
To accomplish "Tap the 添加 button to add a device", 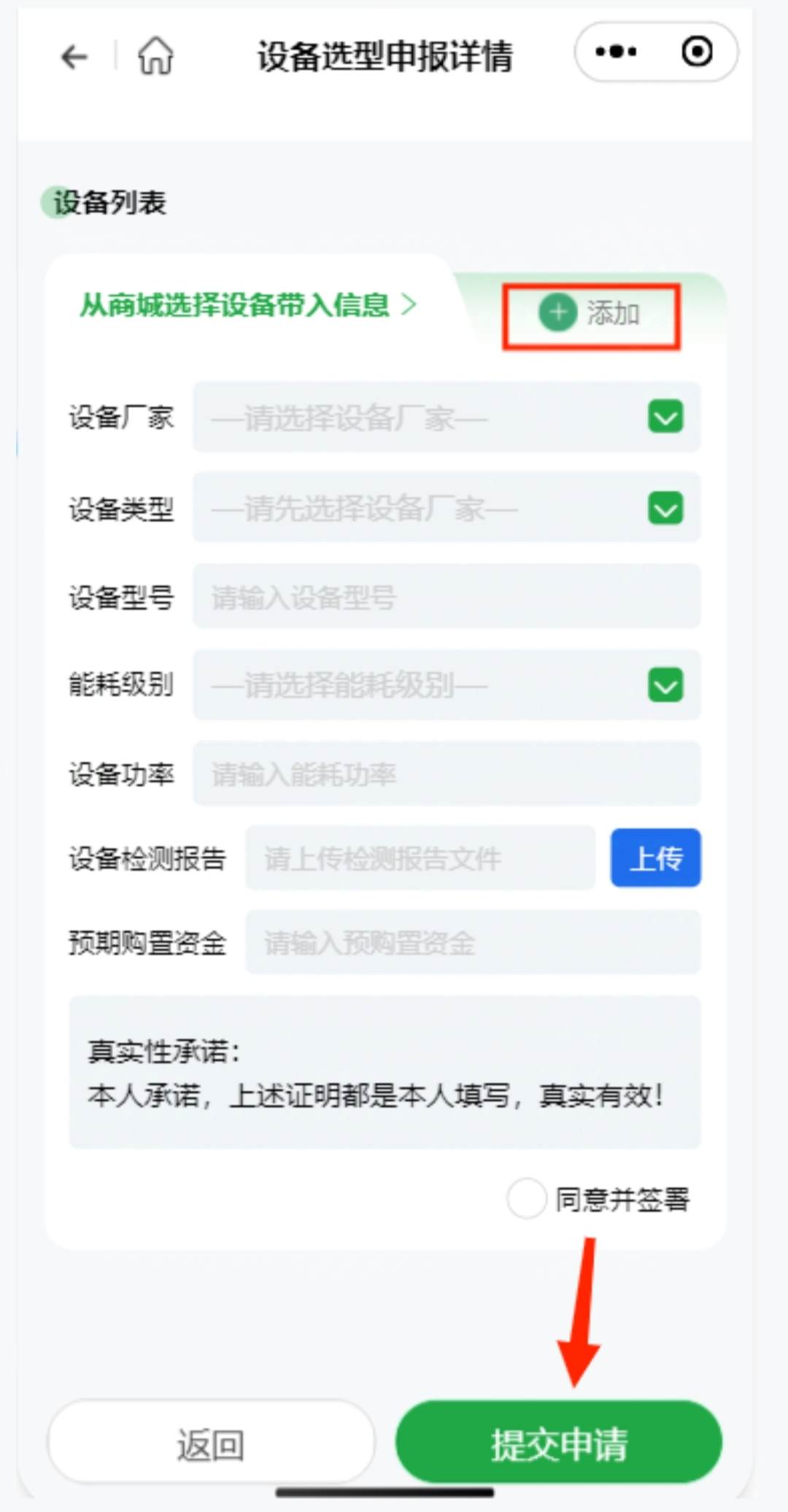I will 590,314.
